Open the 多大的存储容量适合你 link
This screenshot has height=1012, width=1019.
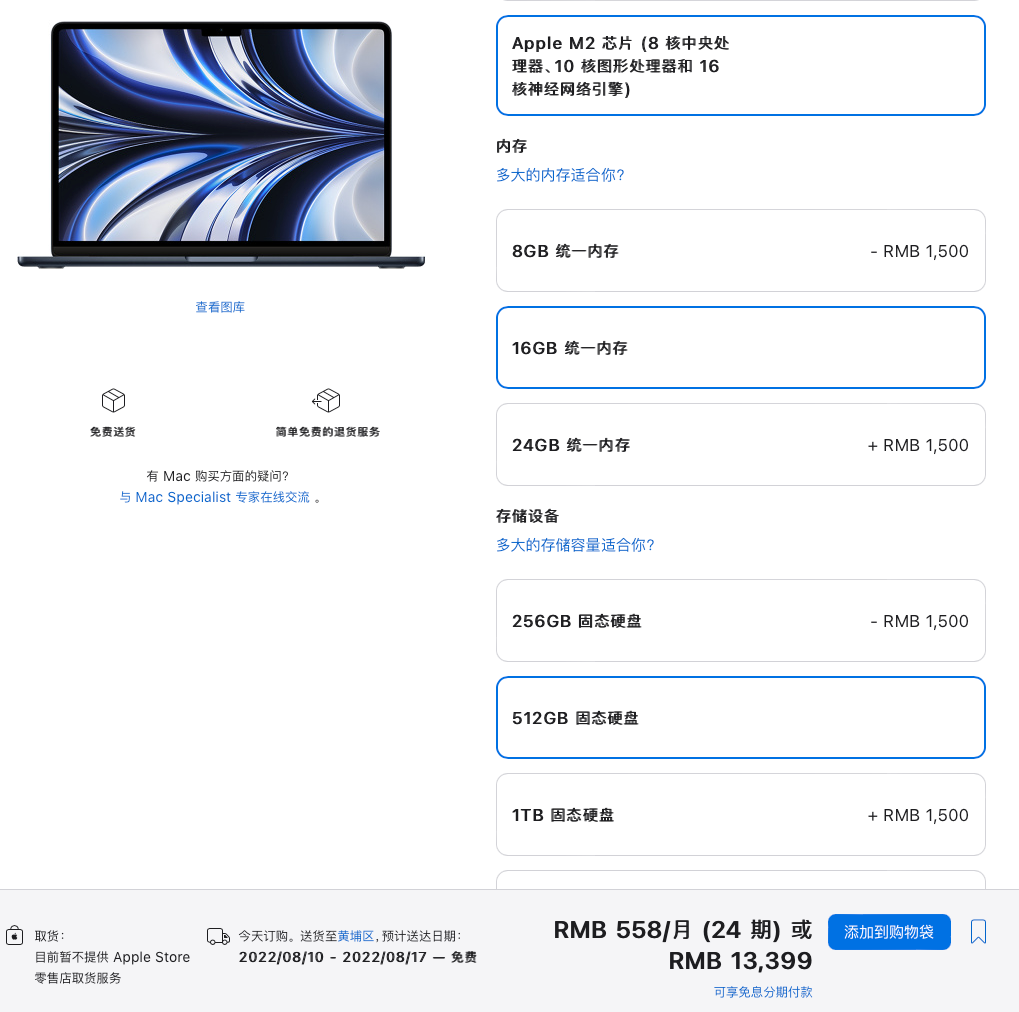point(575,545)
